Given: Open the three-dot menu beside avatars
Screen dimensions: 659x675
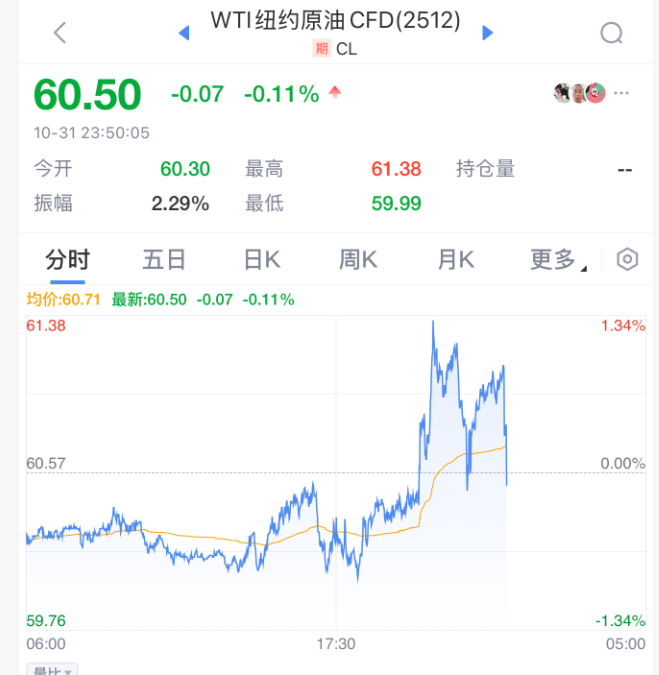Looking at the screenshot, I should pyautogui.click(x=622, y=93).
